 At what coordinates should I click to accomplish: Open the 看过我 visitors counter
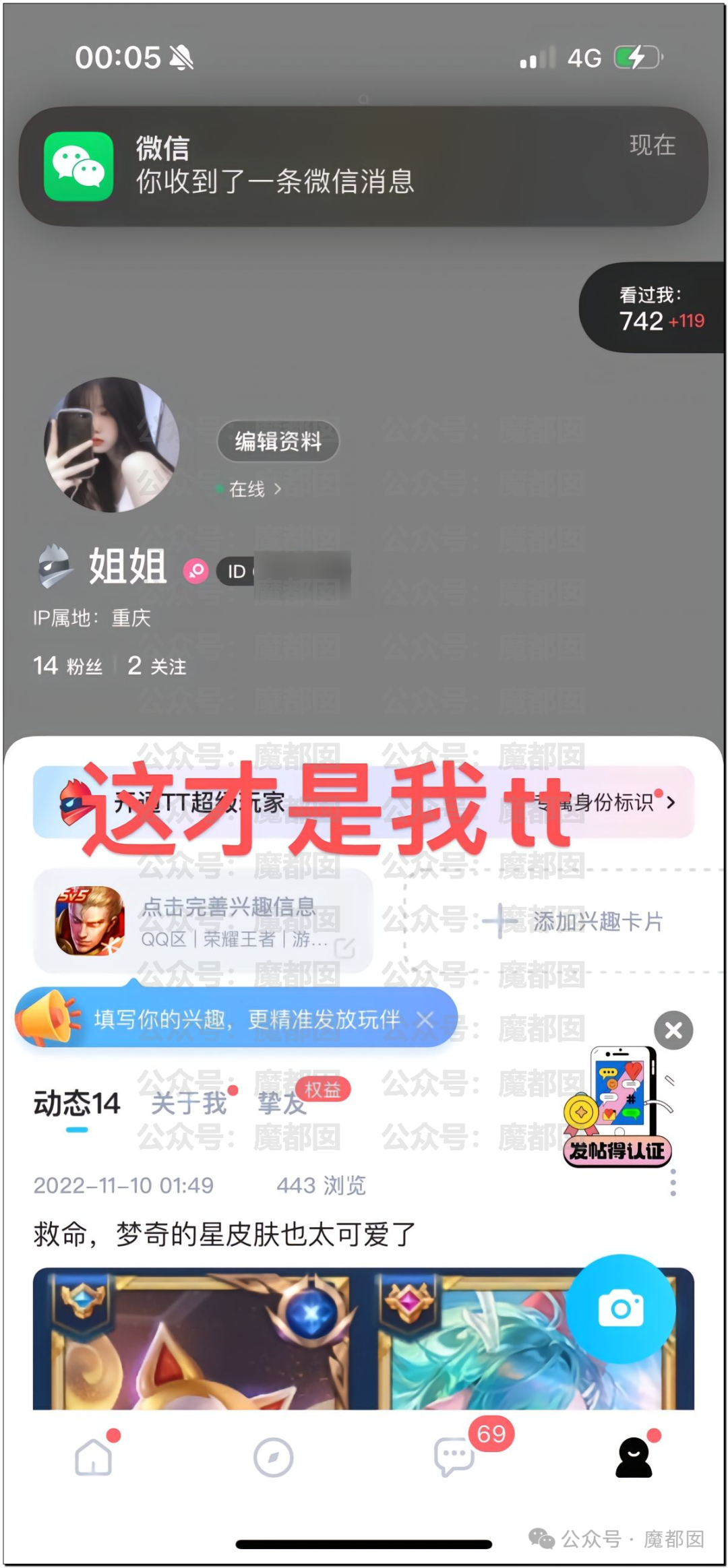tap(652, 308)
